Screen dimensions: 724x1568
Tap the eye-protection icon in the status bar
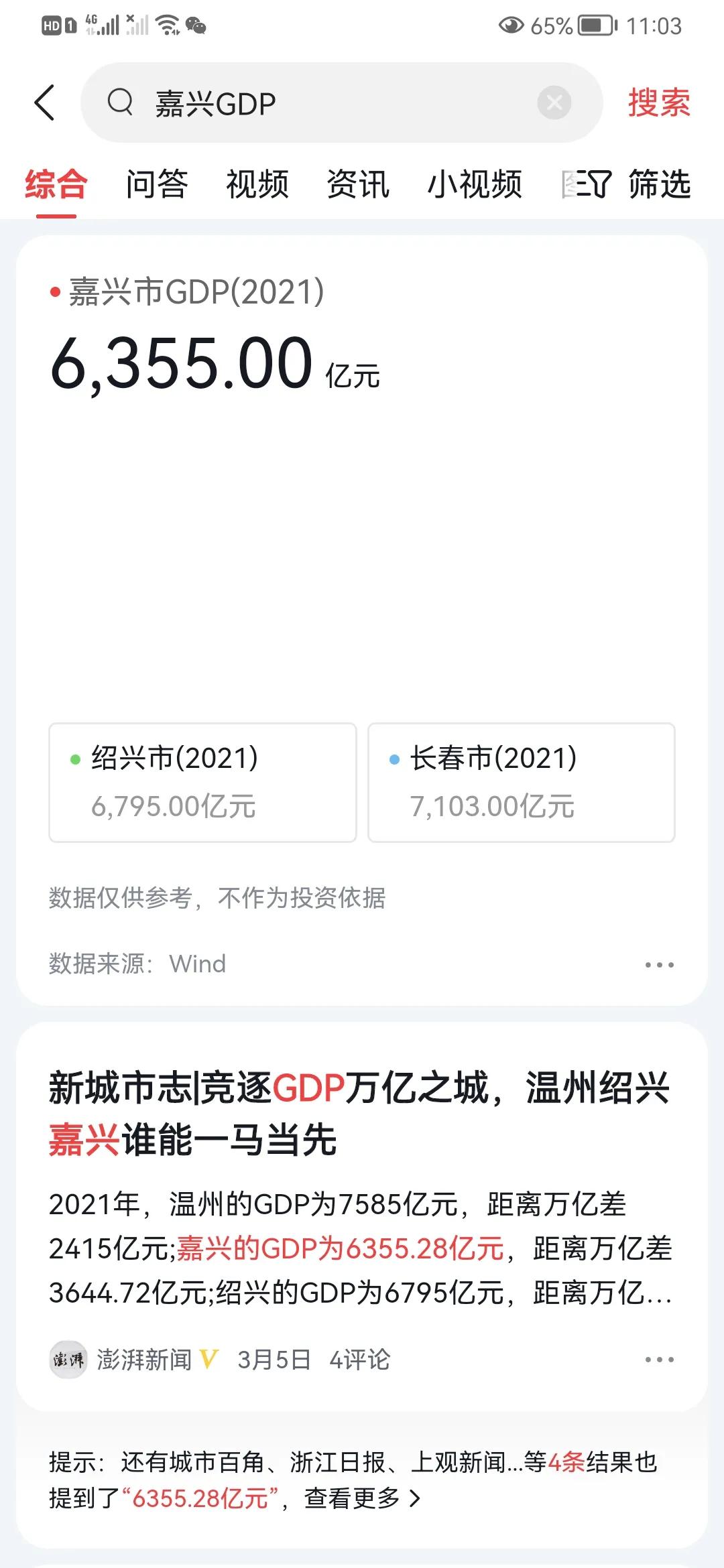[510, 25]
